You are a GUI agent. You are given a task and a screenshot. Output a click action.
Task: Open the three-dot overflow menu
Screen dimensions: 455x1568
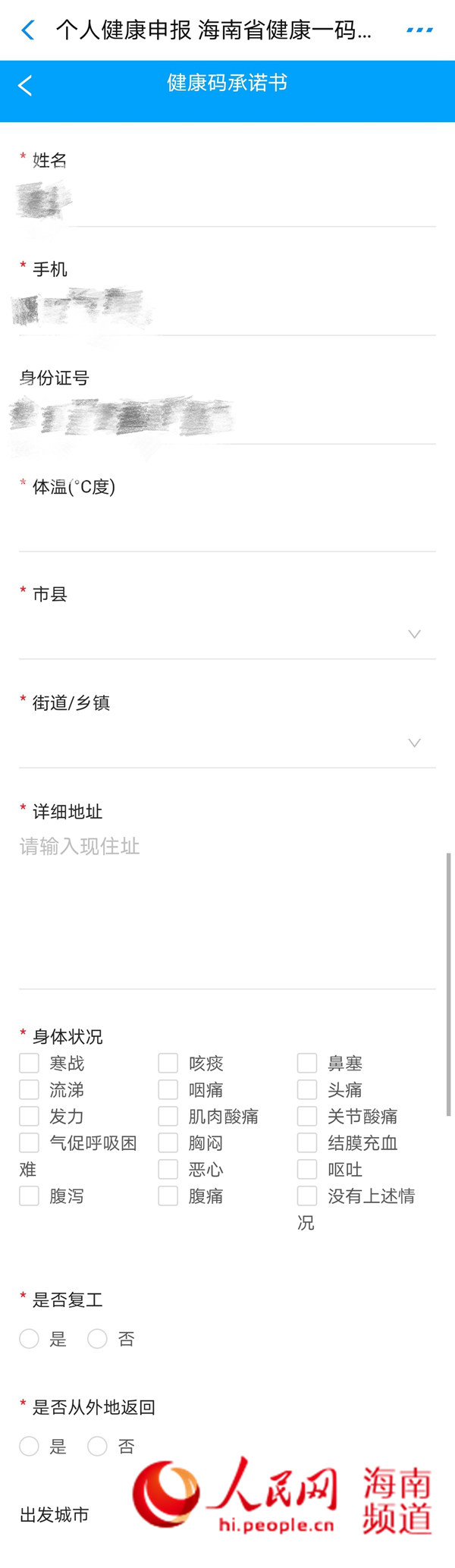tap(419, 30)
